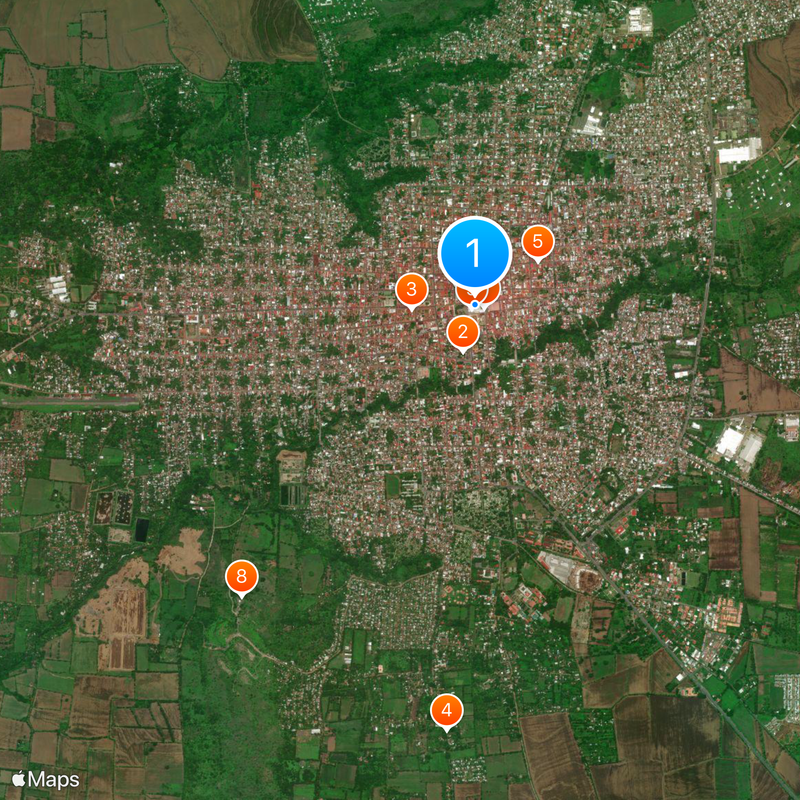Tap the orange map pin numbered 2

click(x=462, y=332)
